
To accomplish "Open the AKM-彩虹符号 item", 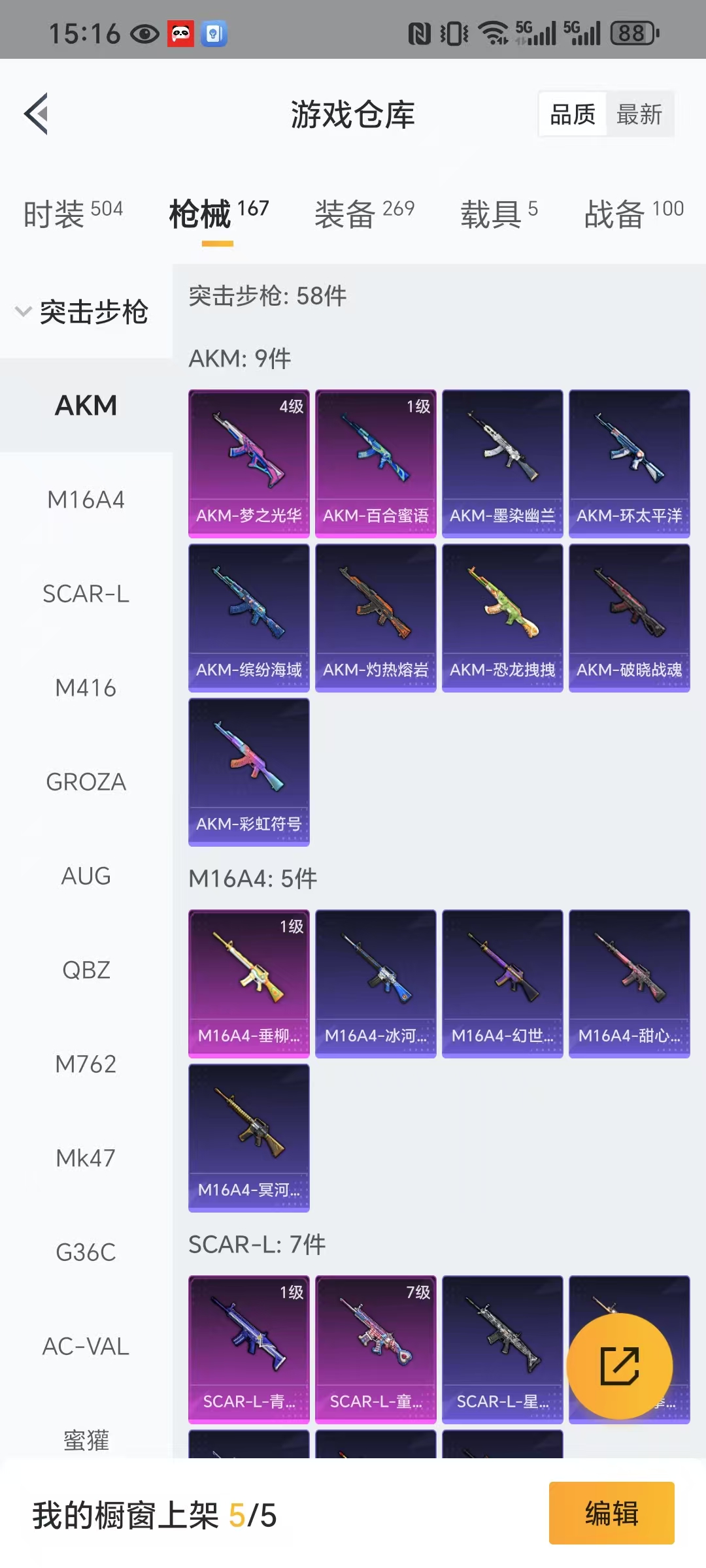I will (x=249, y=772).
